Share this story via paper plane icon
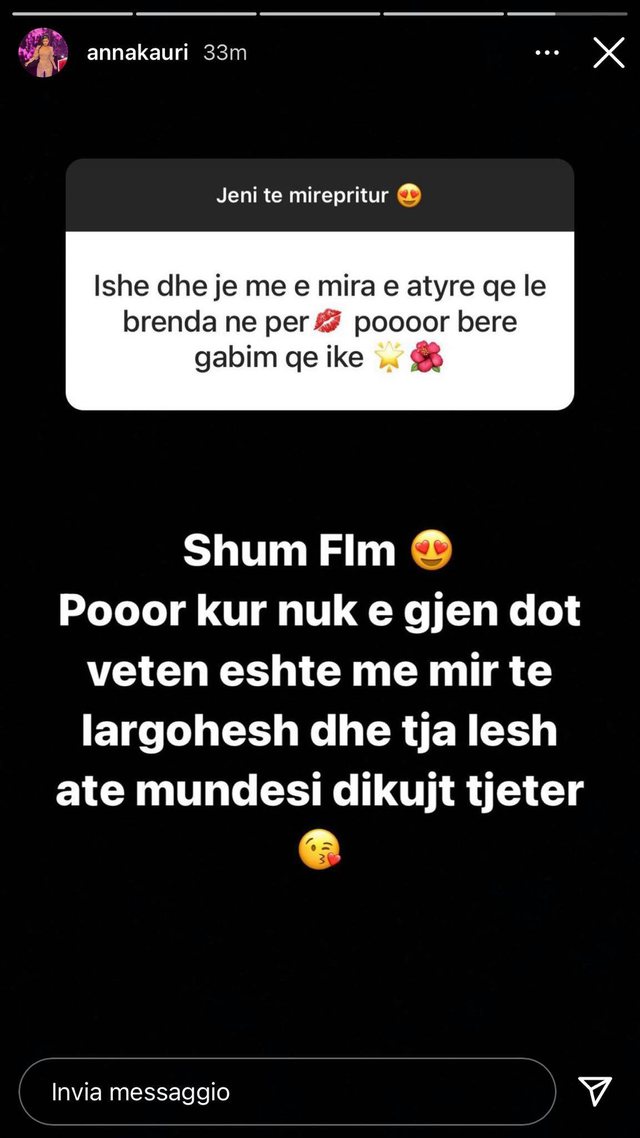The width and height of the screenshot is (640, 1138). coord(595,1092)
